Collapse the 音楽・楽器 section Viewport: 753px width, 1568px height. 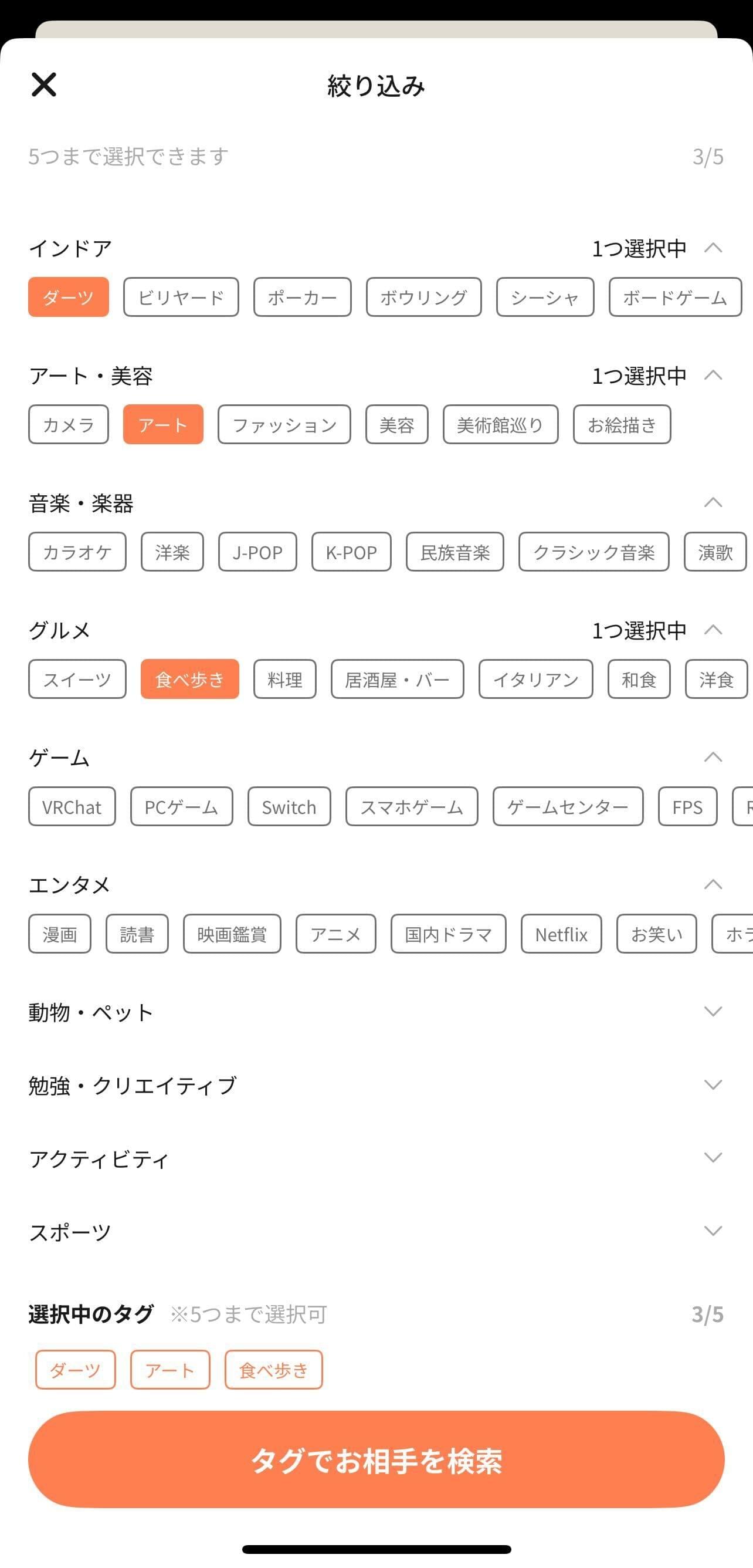713,503
